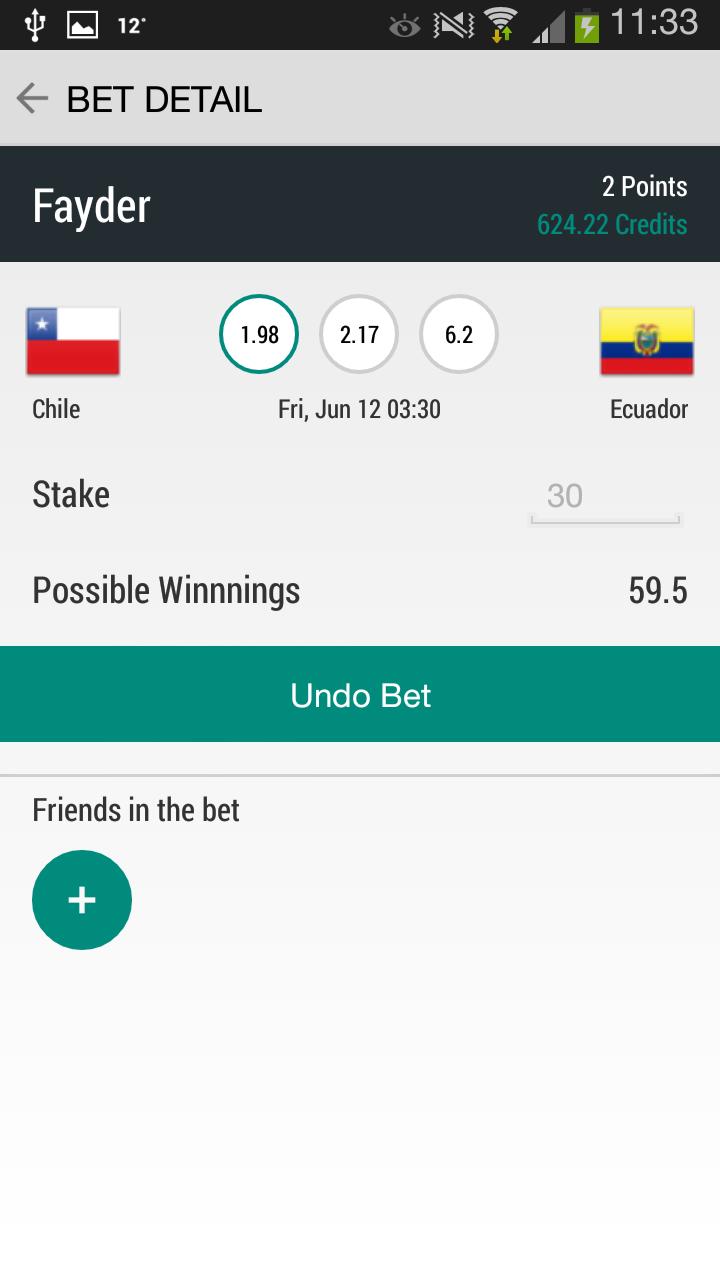
Task: Tap the Undo Bet button
Action: pos(360,695)
